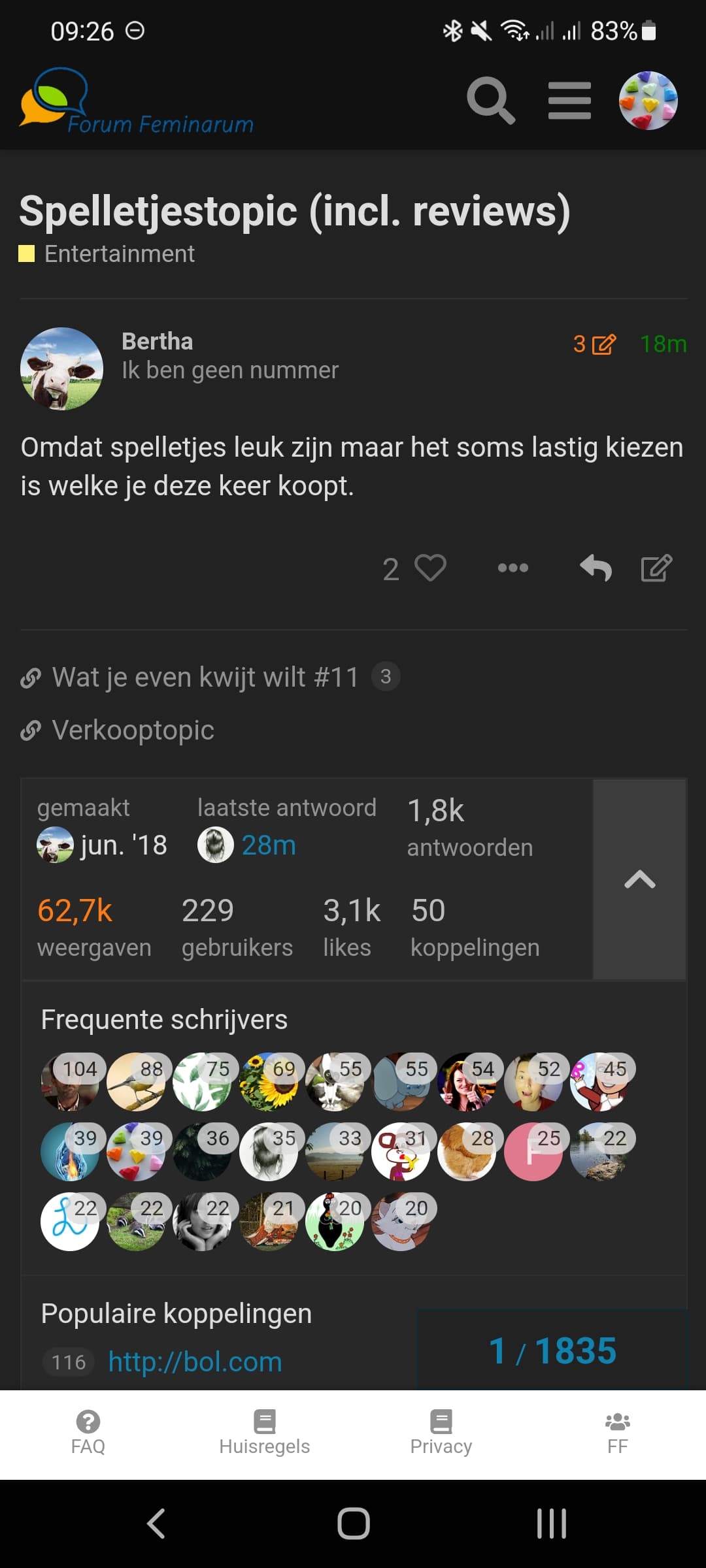
Task: Open linked topic Wat je even kwijt wilt #11
Action: 205,678
